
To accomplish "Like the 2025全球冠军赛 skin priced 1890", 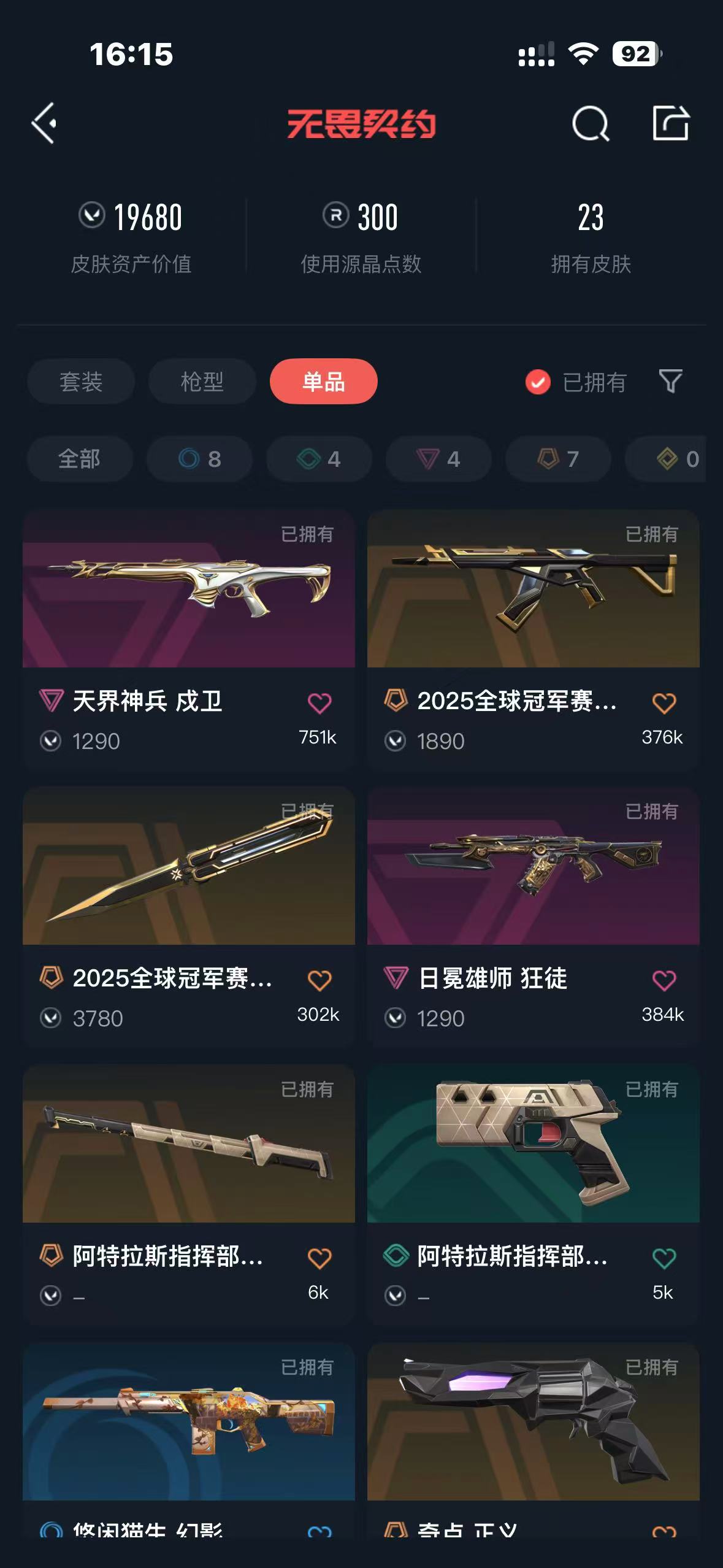I will click(x=664, y=703).
